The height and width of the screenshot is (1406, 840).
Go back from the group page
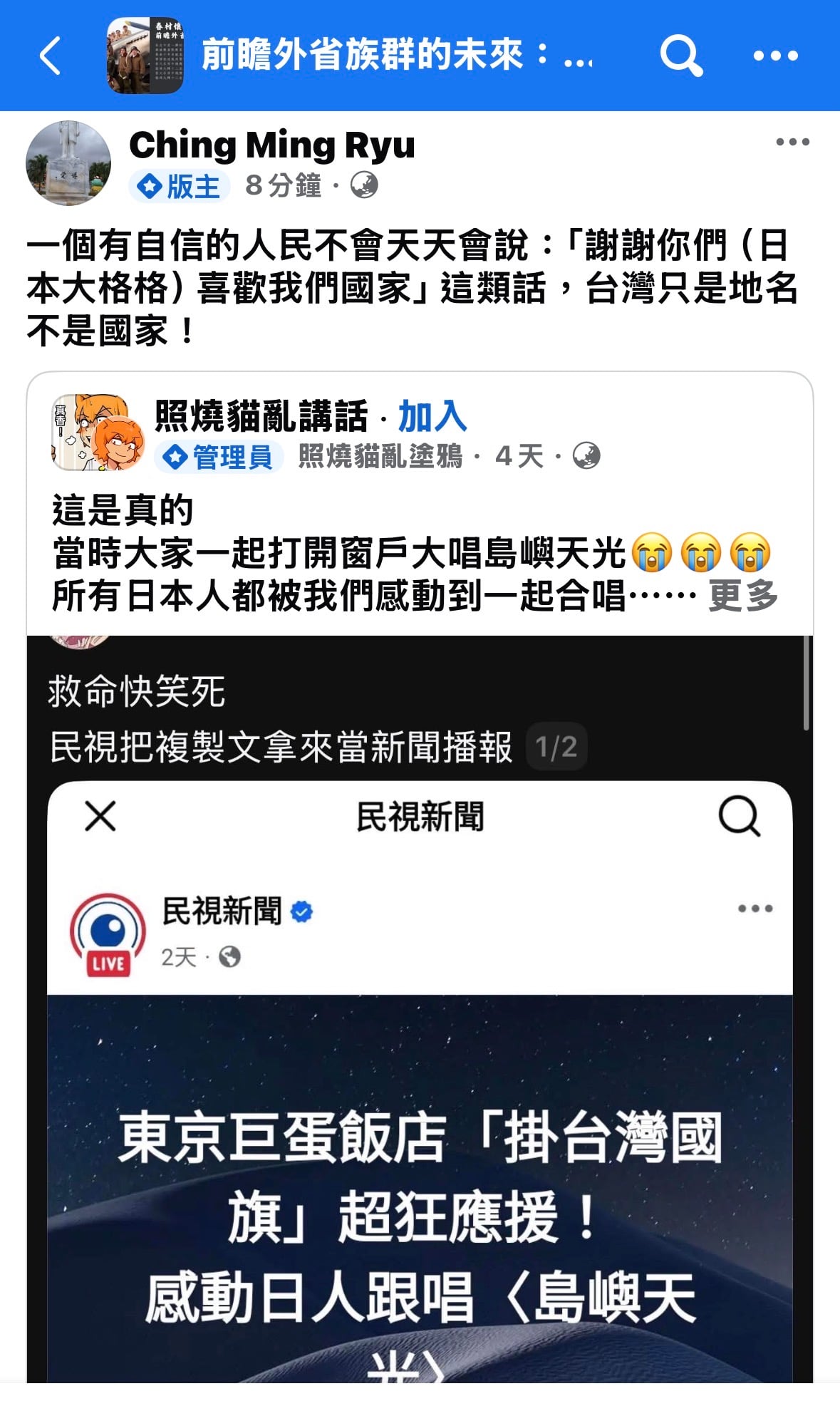coord(51,56)
